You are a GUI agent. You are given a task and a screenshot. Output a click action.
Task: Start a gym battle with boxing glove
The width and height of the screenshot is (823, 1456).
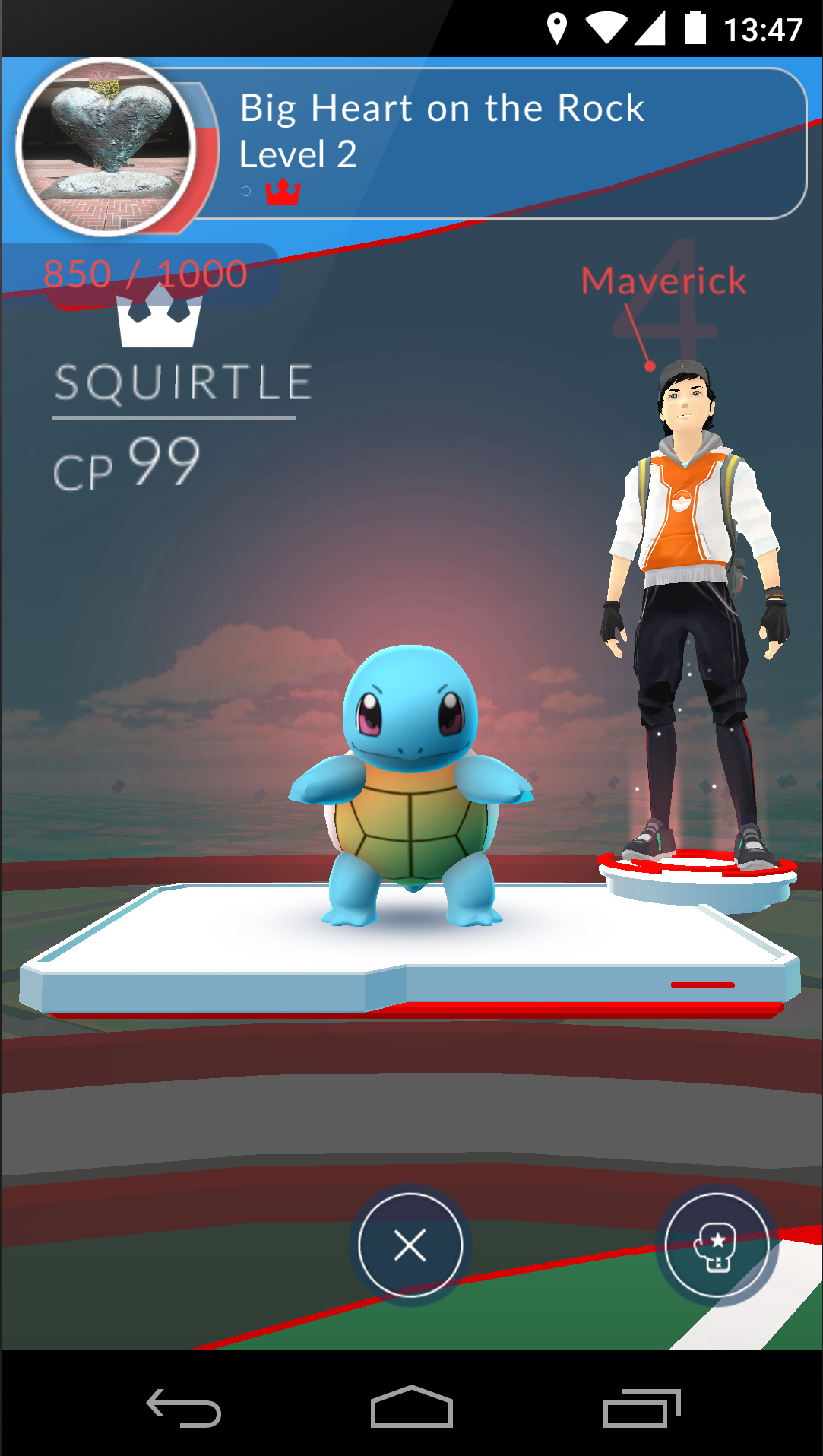point(716,1245)
